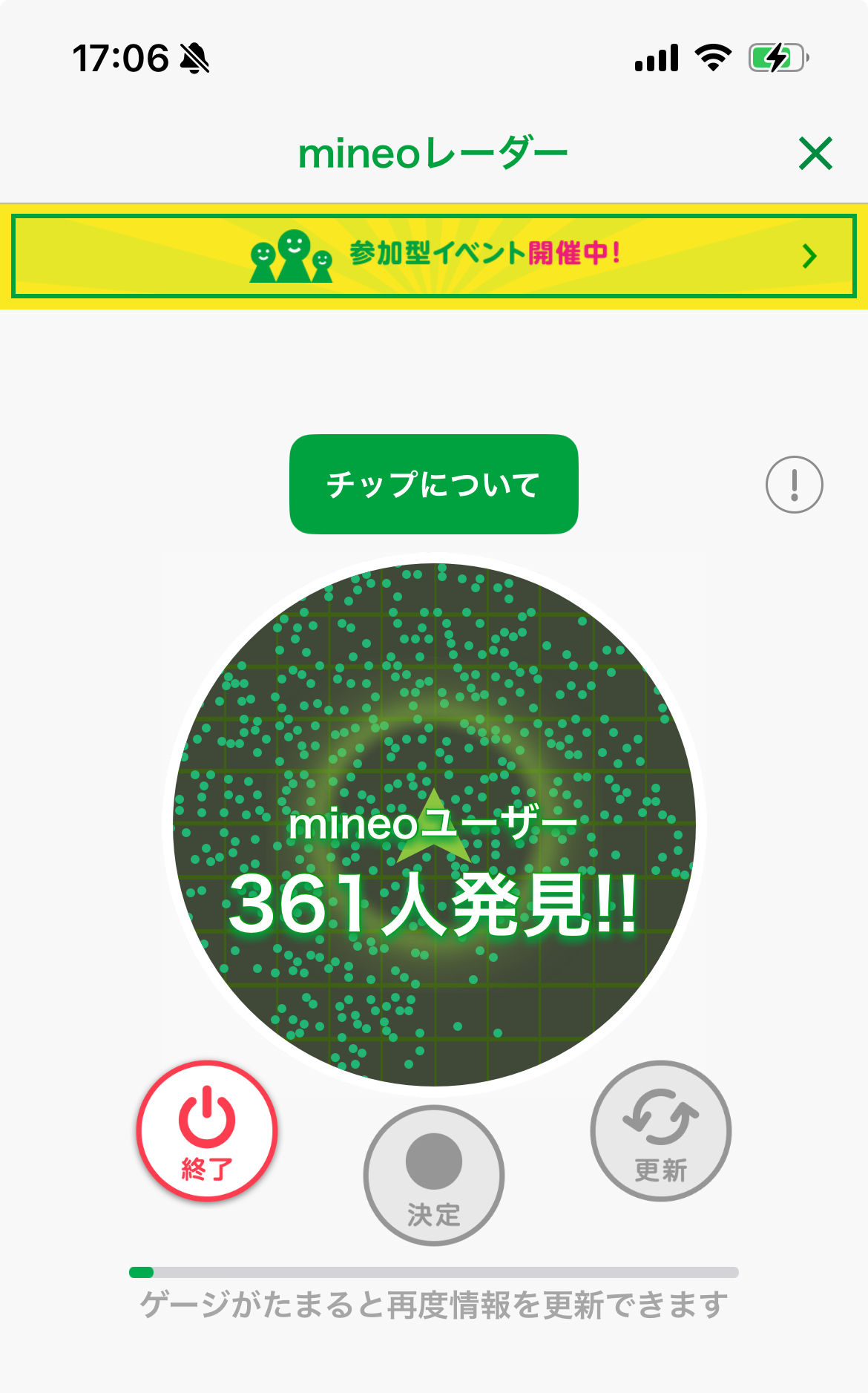
Task: Tap the 決定 button
Action: [x=434, y=1175]
